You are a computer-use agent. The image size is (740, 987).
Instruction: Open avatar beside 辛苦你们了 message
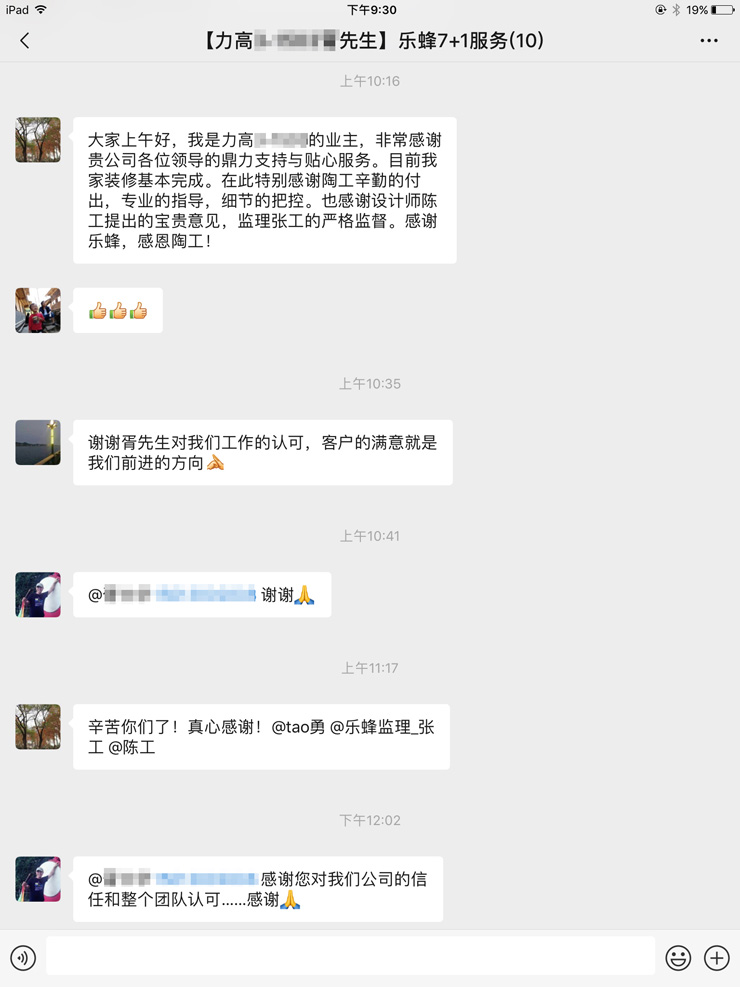pyautogui.click(x=38, y=726)
